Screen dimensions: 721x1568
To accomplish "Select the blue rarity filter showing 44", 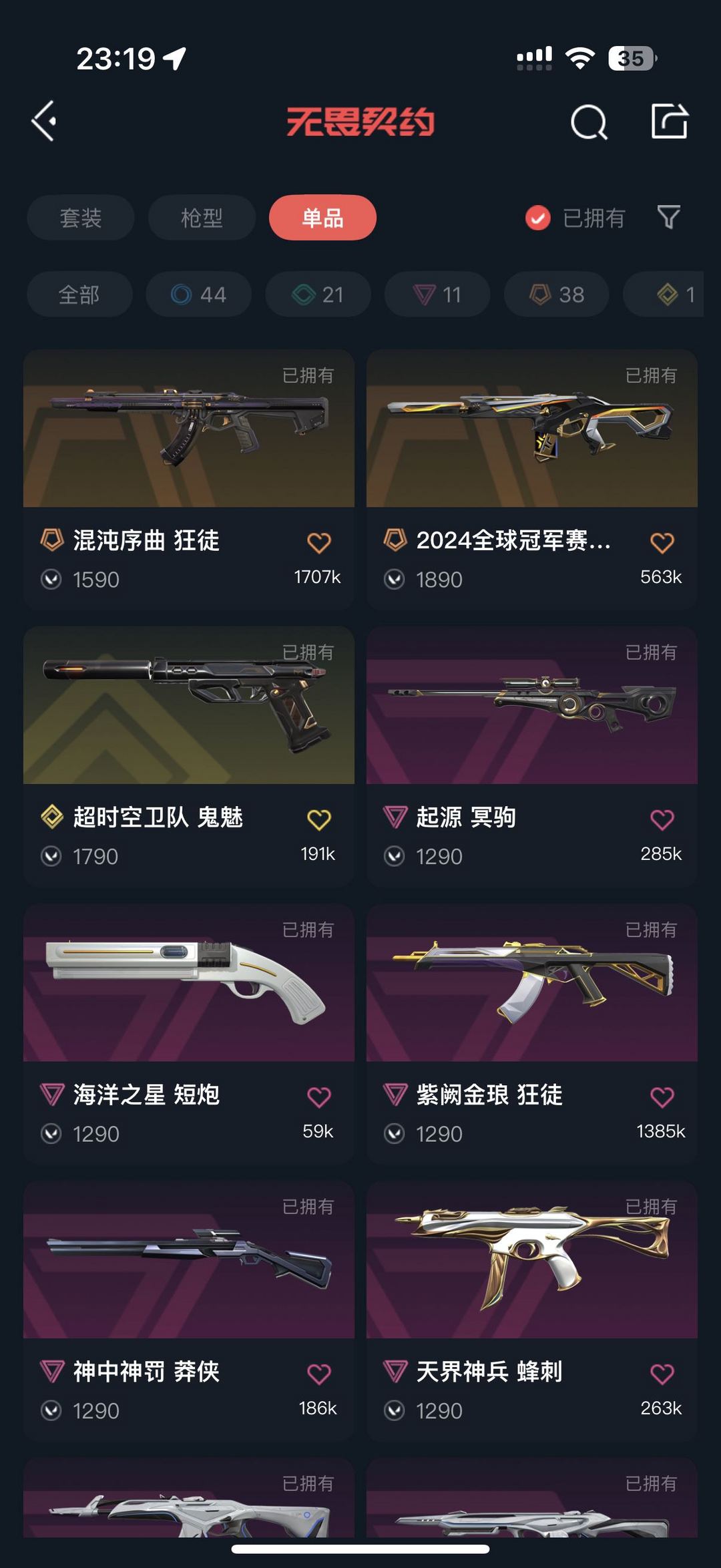I will click(x=198, y=295).
